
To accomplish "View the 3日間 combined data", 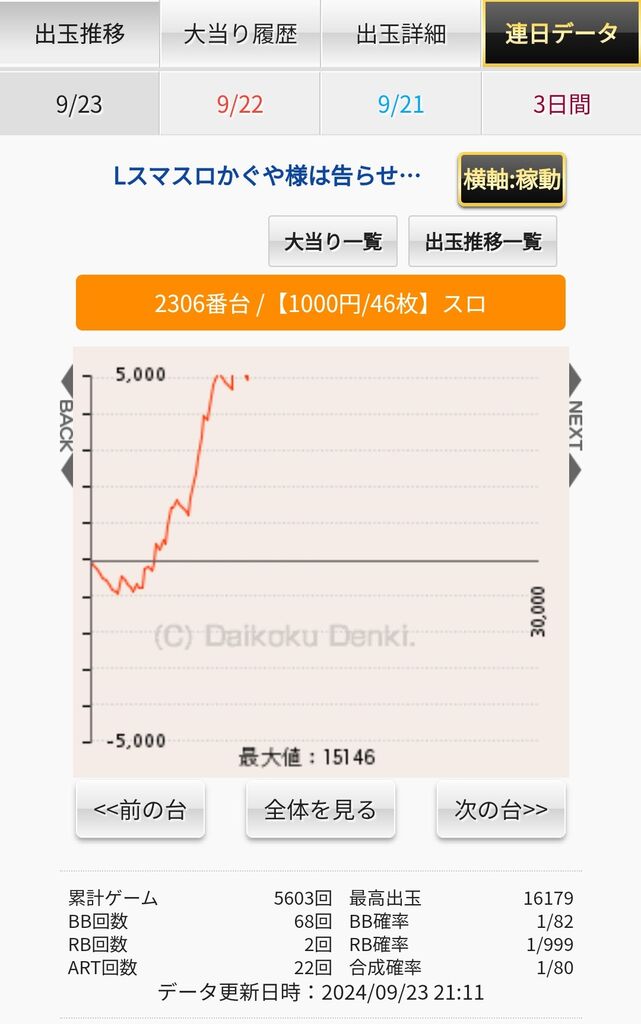I will tap(561, 104).
